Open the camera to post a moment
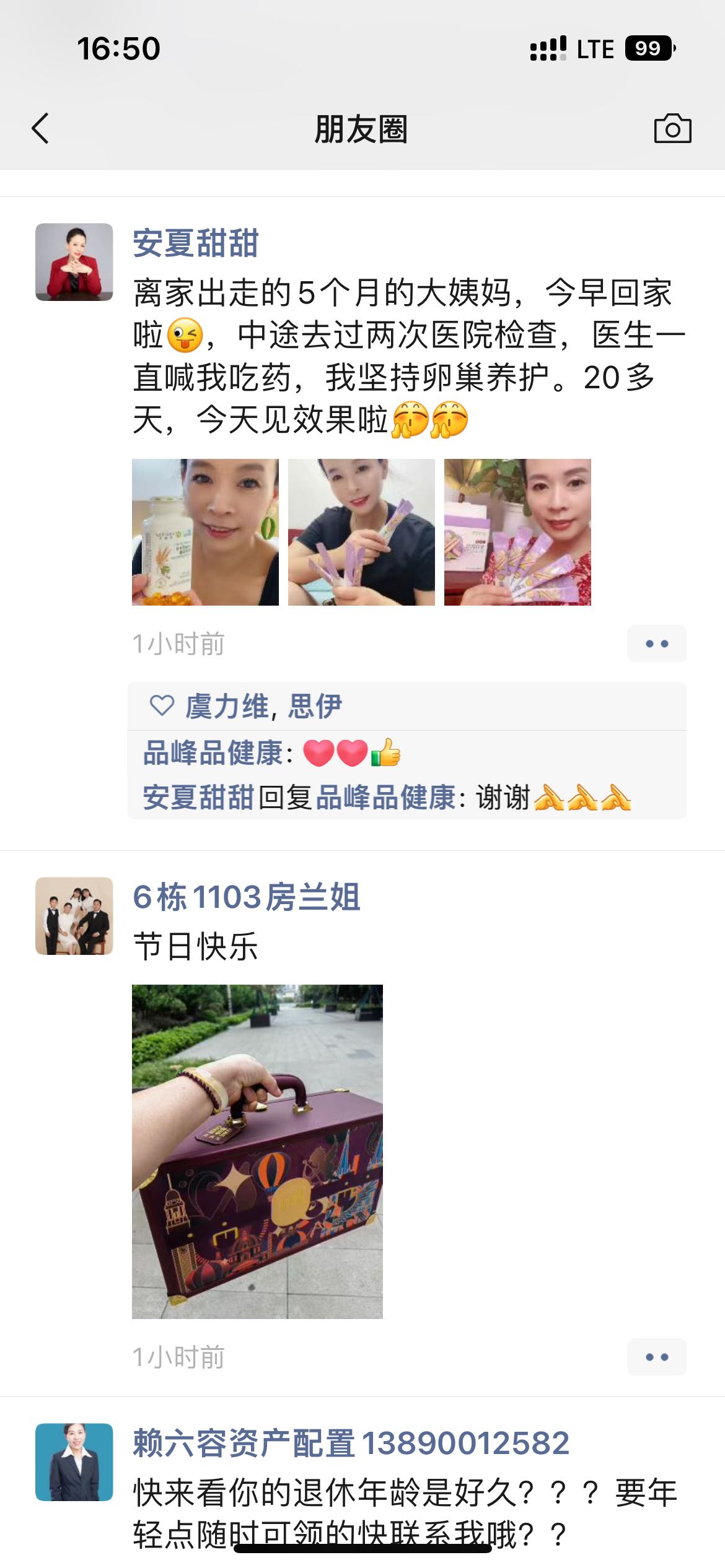Viewport: 725px width, 1568px height. pos(672,129)
